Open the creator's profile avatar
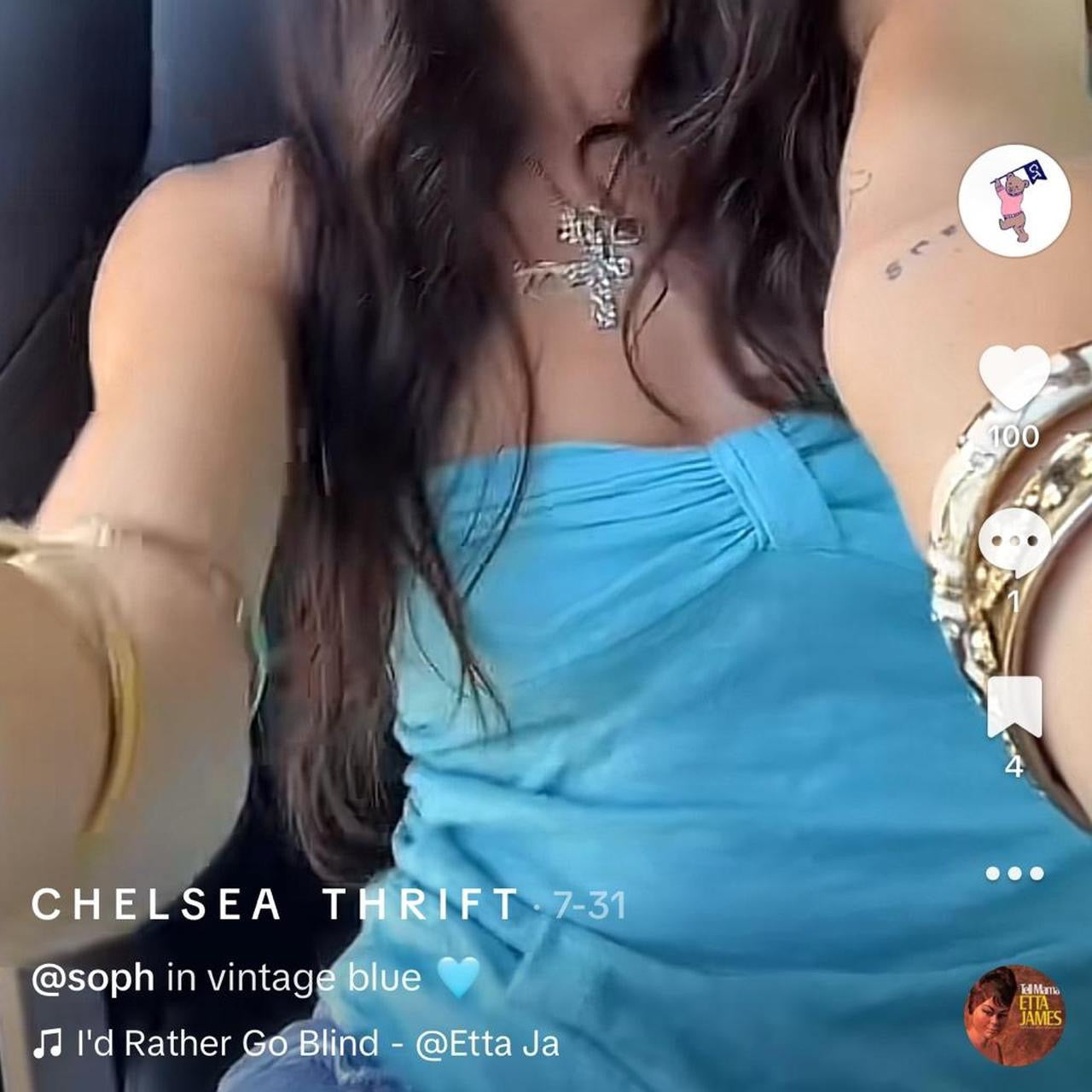This screenshot has width=1092, height=1092. [x=1014, y=200]
